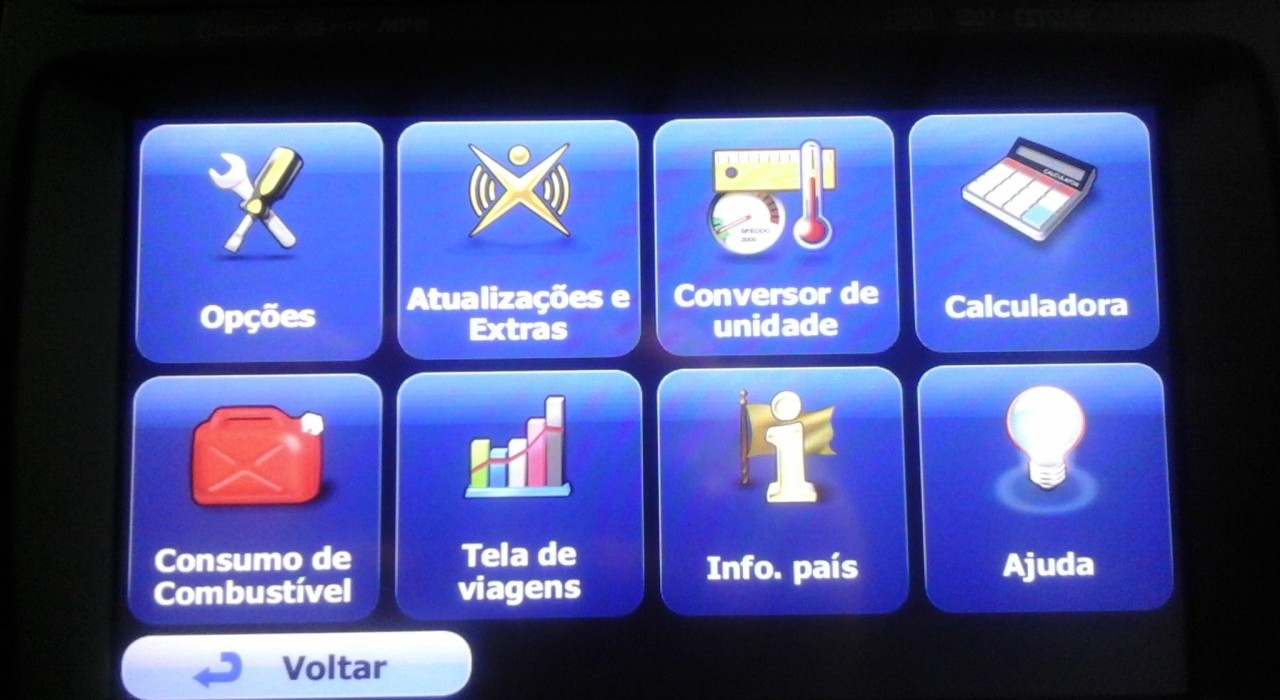Open Tela de viagens
This screenshot has width=1280, height=700.
pos(519,494)
